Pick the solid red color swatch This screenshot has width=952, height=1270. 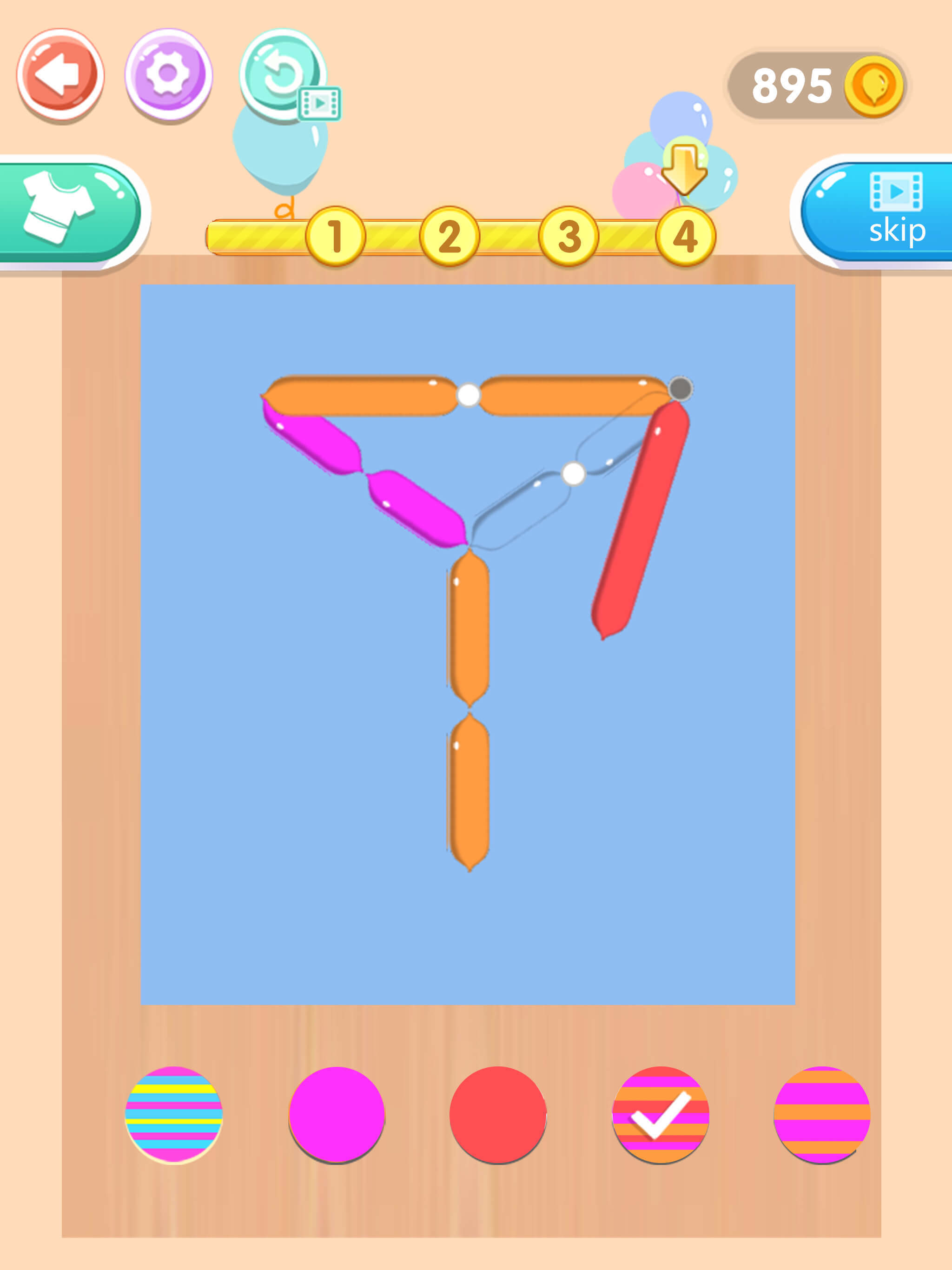pos(497,1114)
